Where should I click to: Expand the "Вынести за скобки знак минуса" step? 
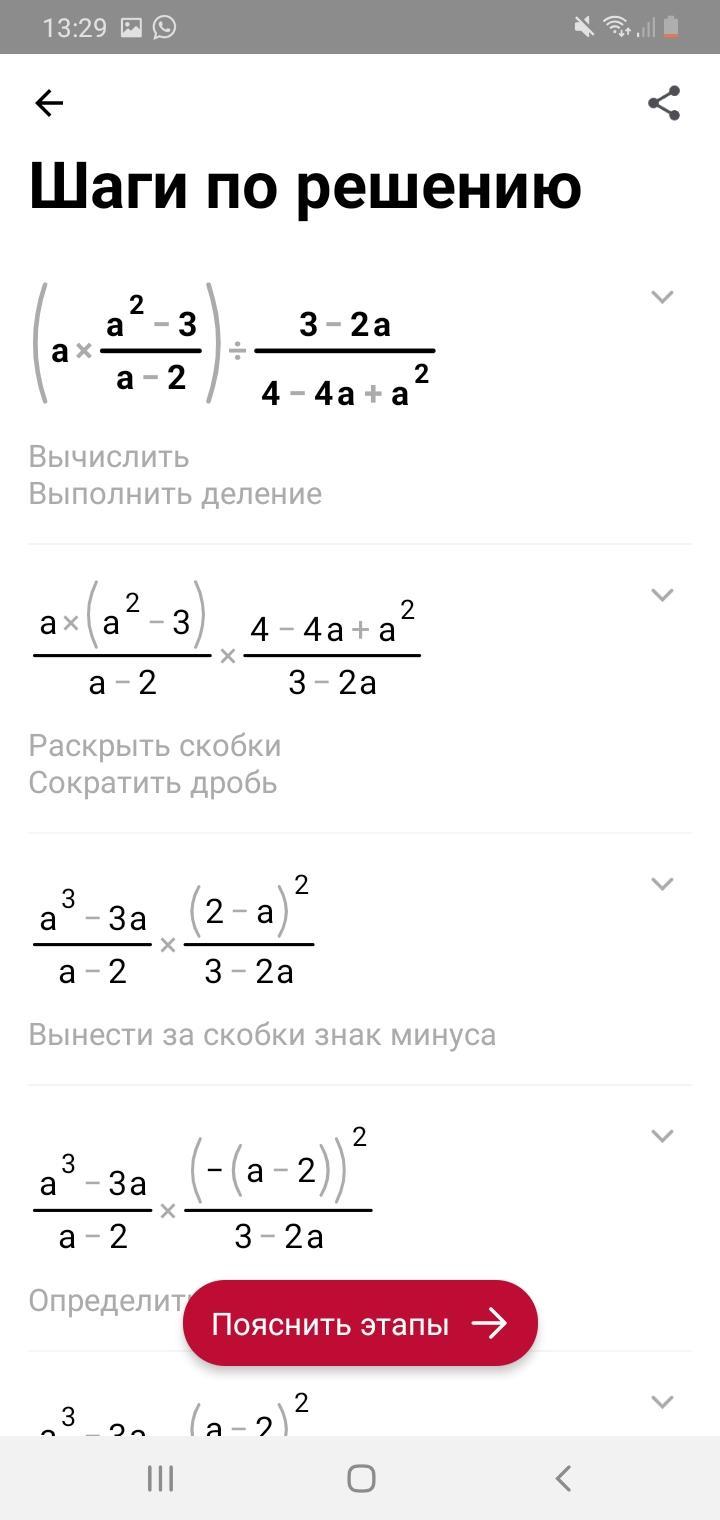(x=662, y=884)
